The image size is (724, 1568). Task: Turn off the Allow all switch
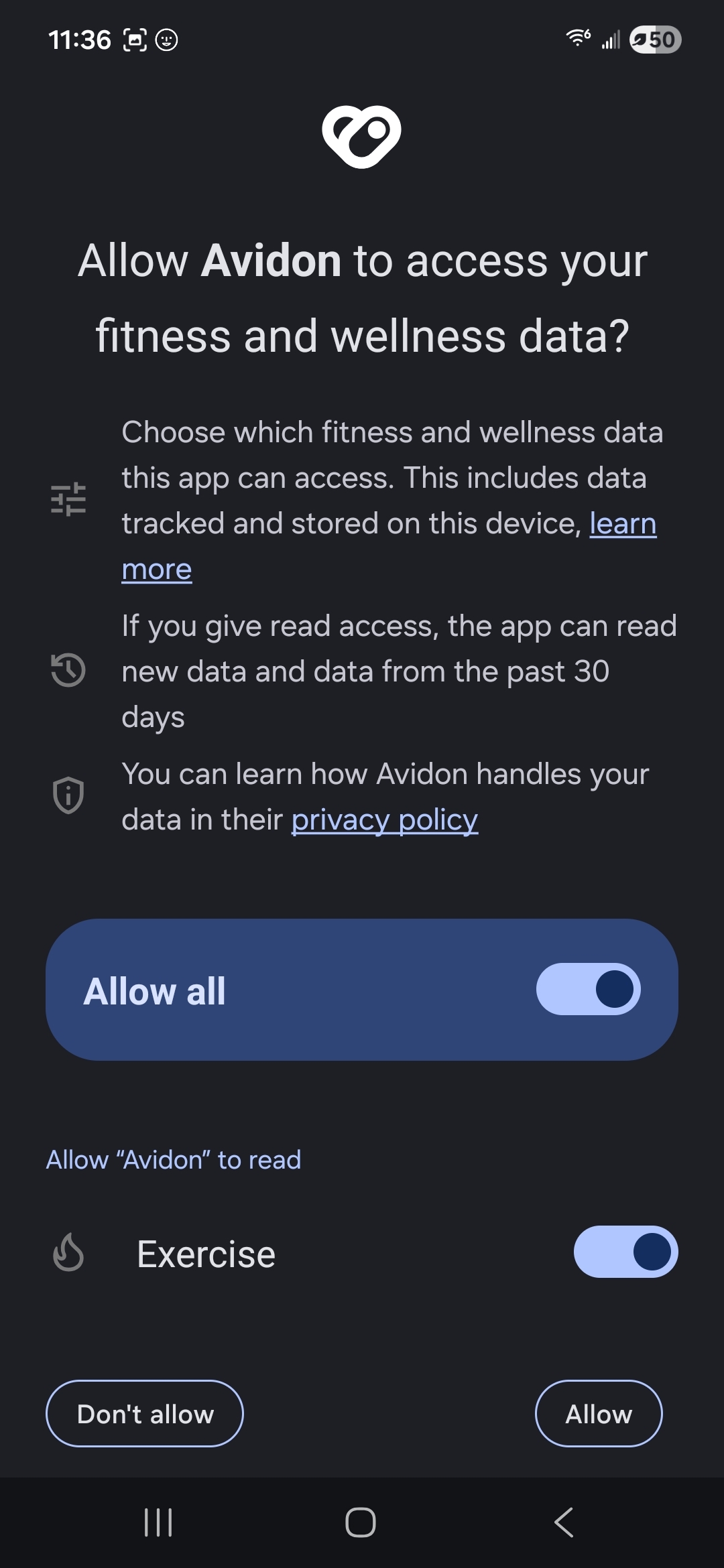tap(588, 990)
